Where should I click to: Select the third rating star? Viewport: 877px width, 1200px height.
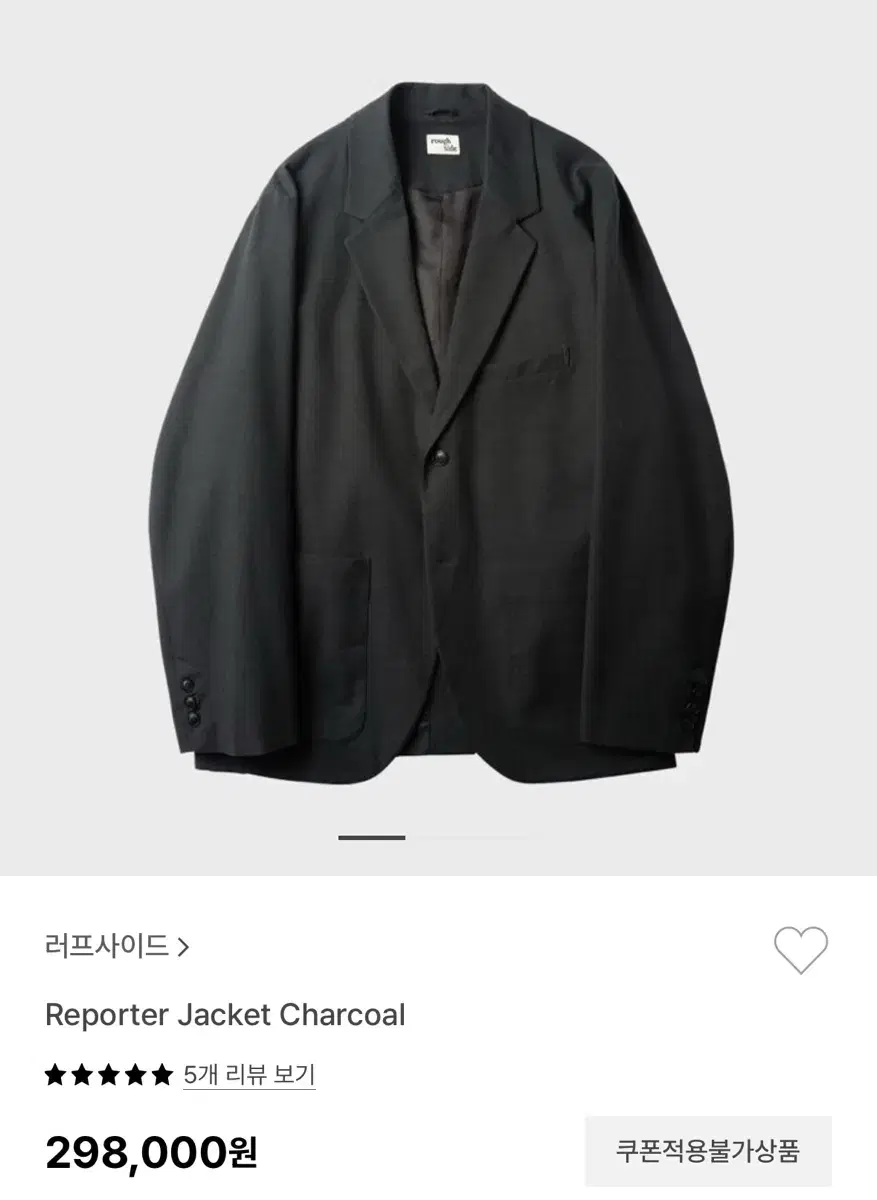click(110, 1077)
